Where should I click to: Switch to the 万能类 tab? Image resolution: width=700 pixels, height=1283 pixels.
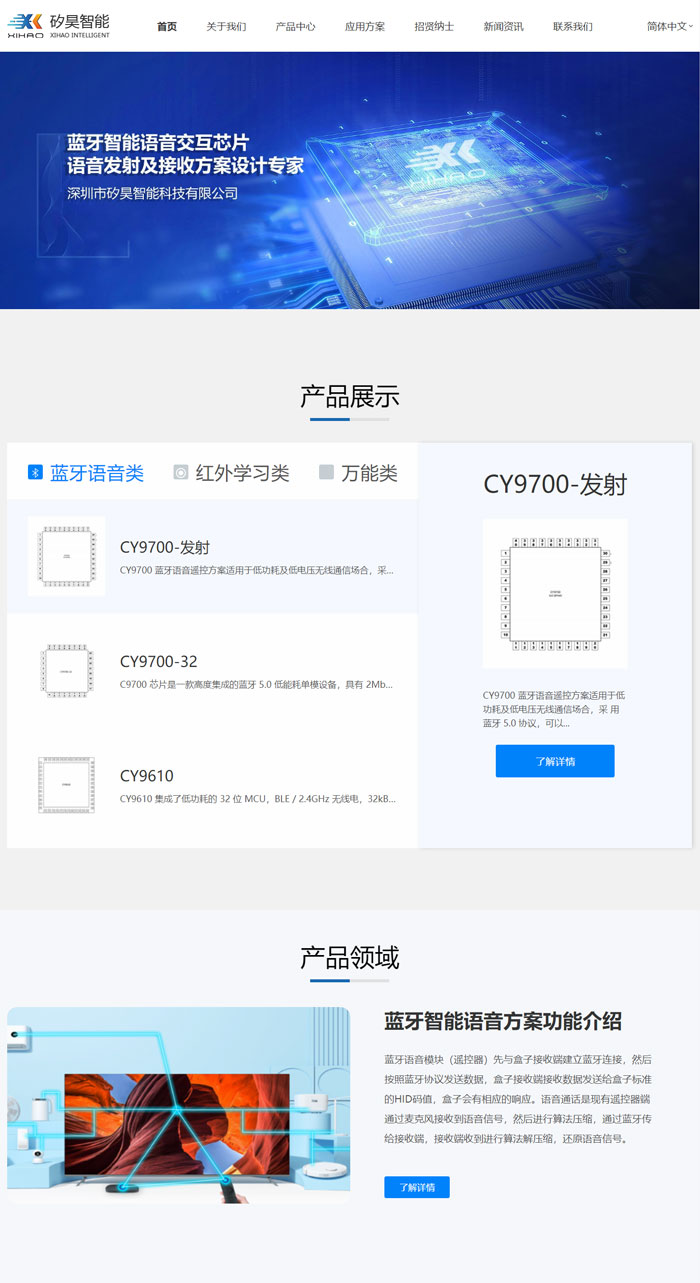point(358,473)
